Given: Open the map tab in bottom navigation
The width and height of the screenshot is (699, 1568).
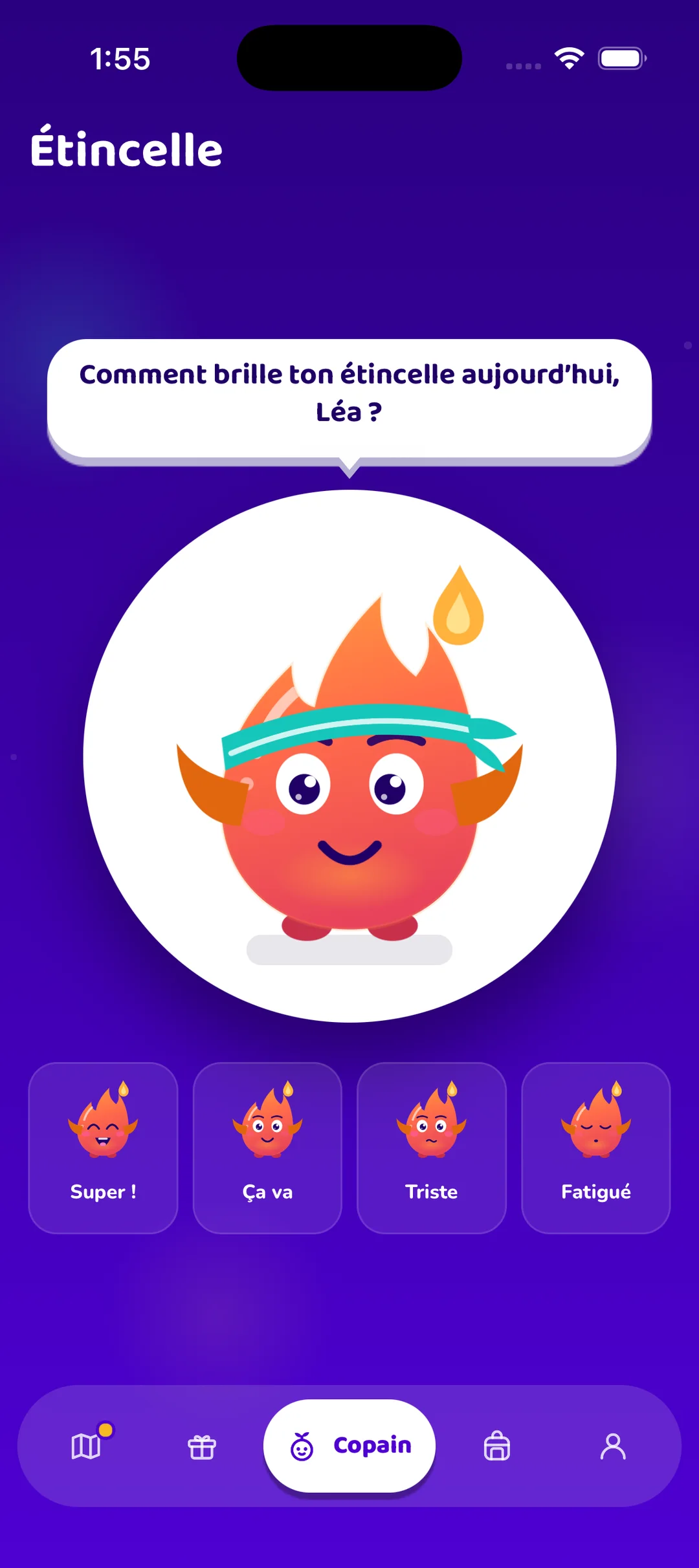Looking at the screenshot, I should pos(86,1446).
